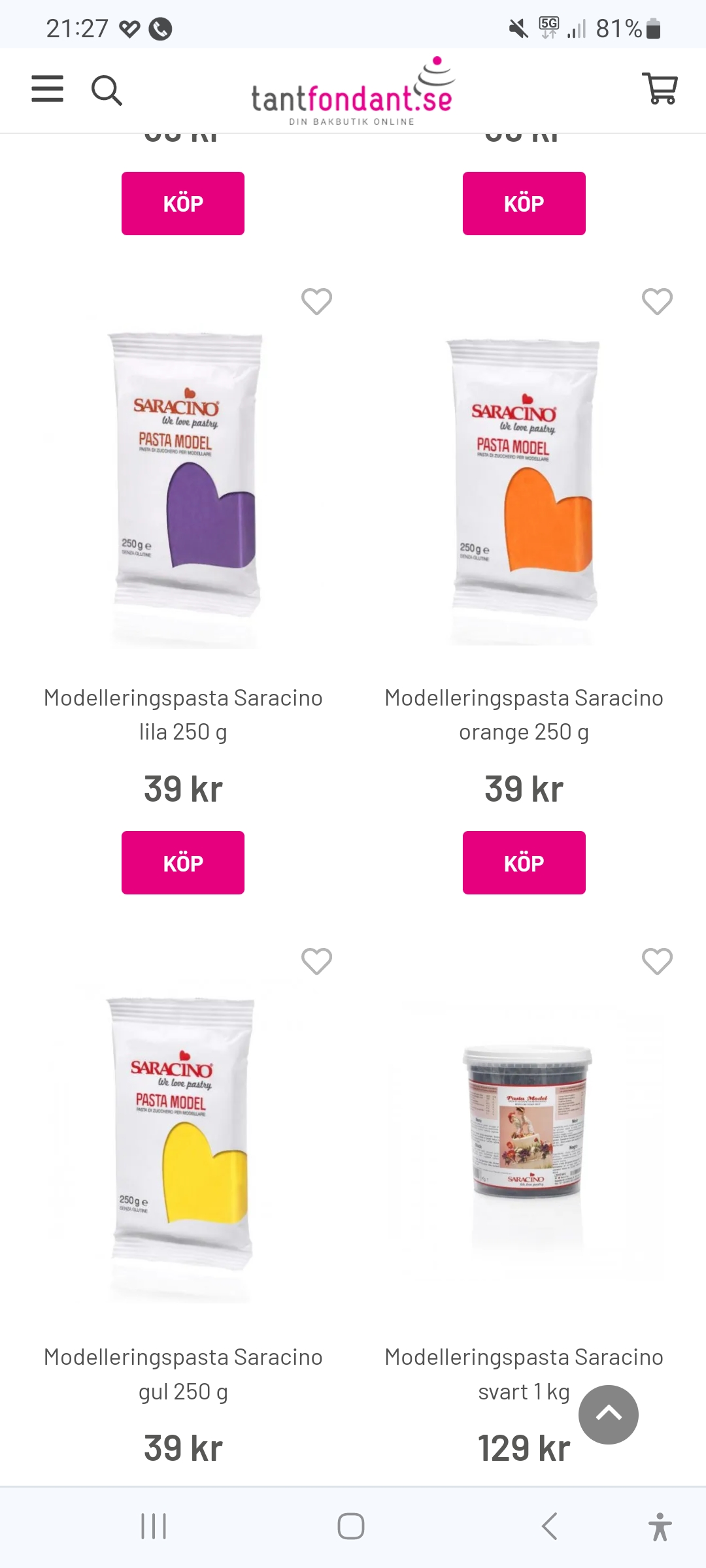Open the search icon
Screen dimensions: 706x1568
[107, 90]
